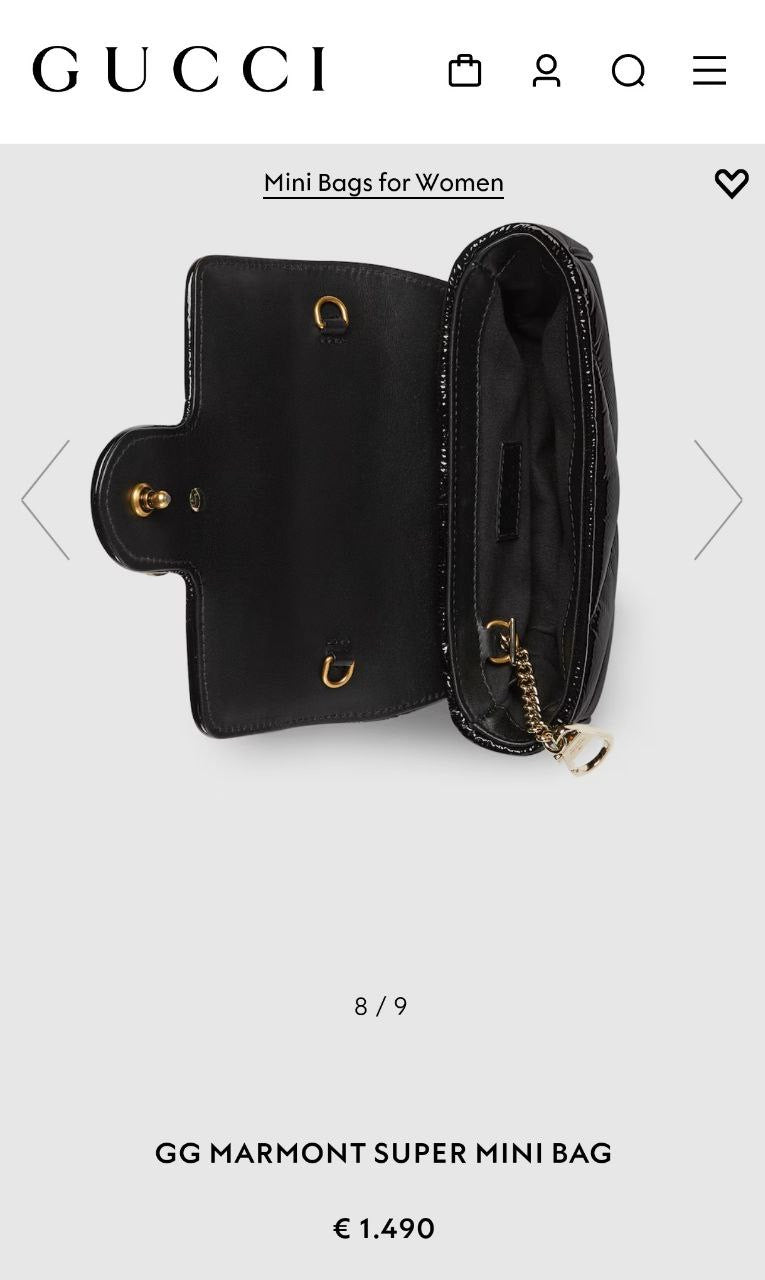765x1280 pixels.
Task: Show the next product image
Action: (718, 499)
